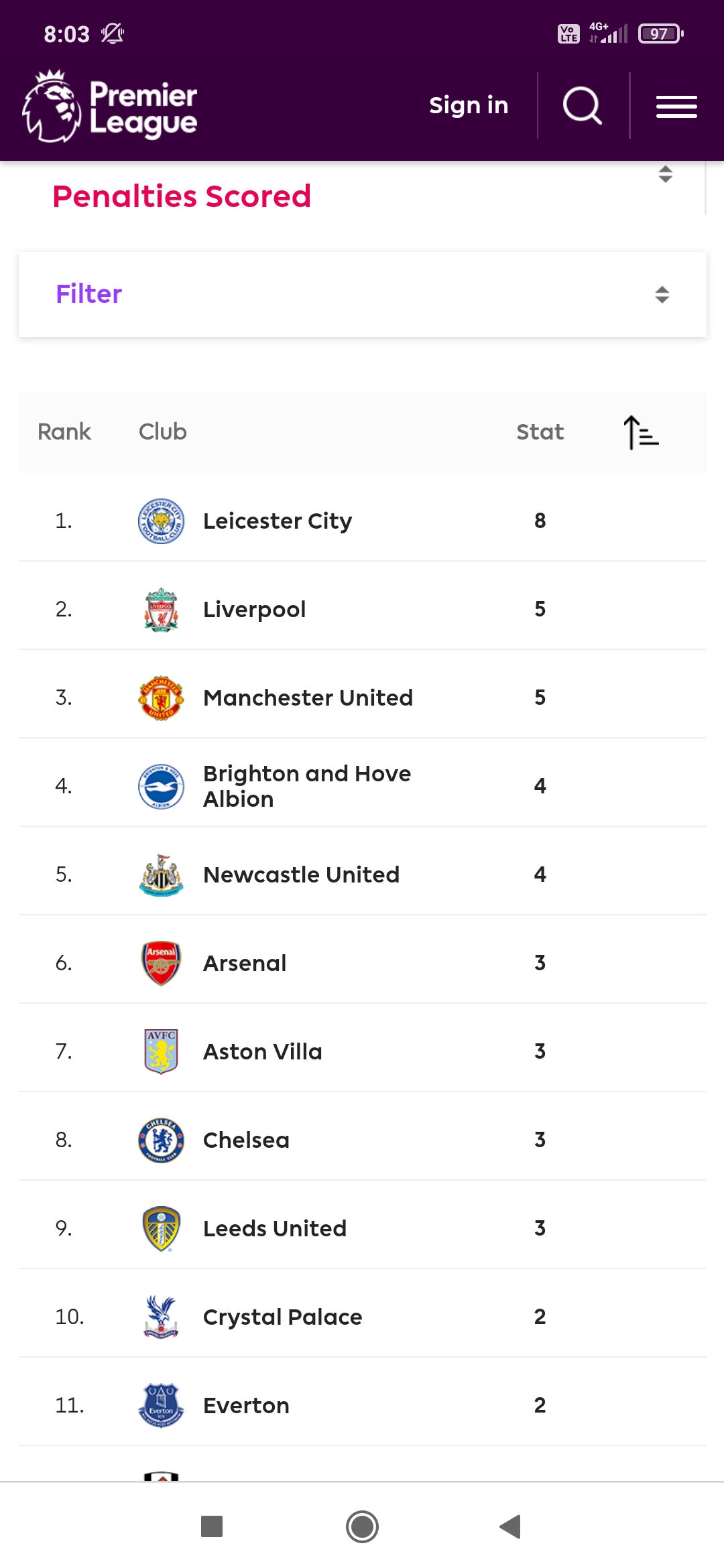Select Manchester United in the table
This screenshot has height=1568, width=724.
(x=362, y=698)
